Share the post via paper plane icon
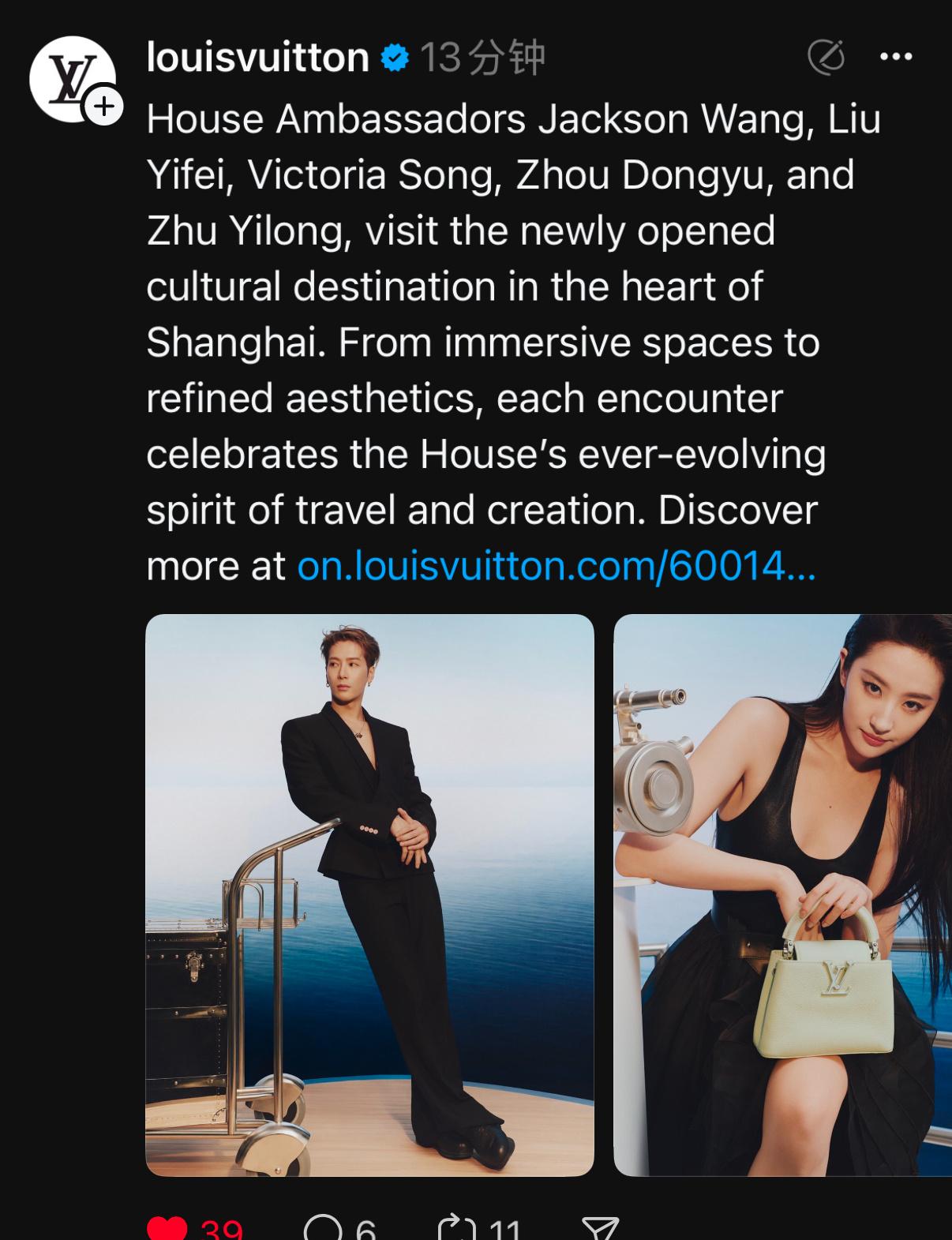 [x=600, y=1229]
